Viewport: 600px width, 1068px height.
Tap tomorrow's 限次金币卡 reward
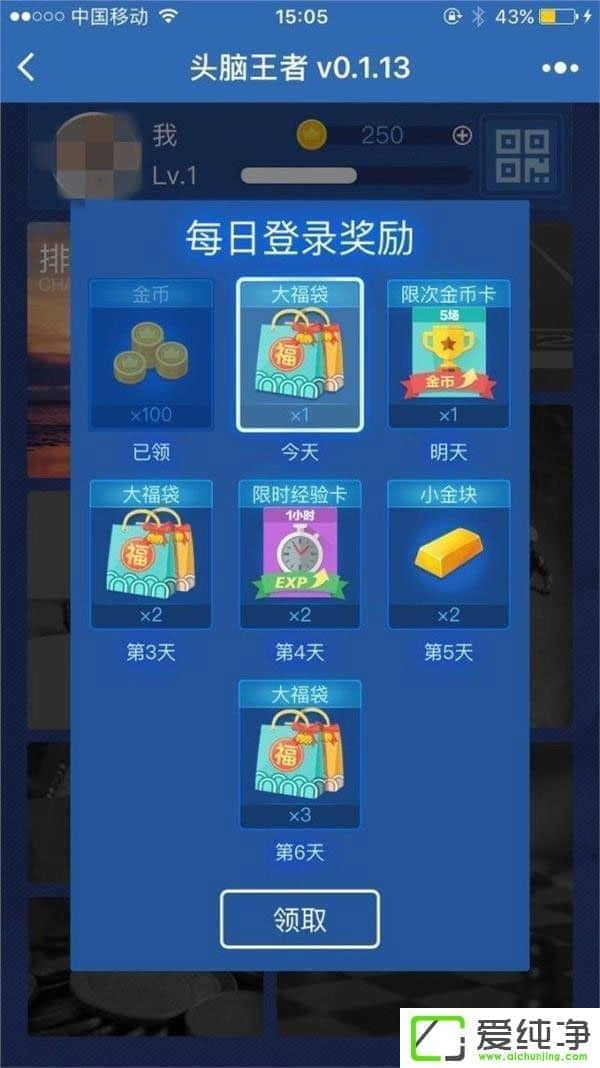[x=448, y=354]
